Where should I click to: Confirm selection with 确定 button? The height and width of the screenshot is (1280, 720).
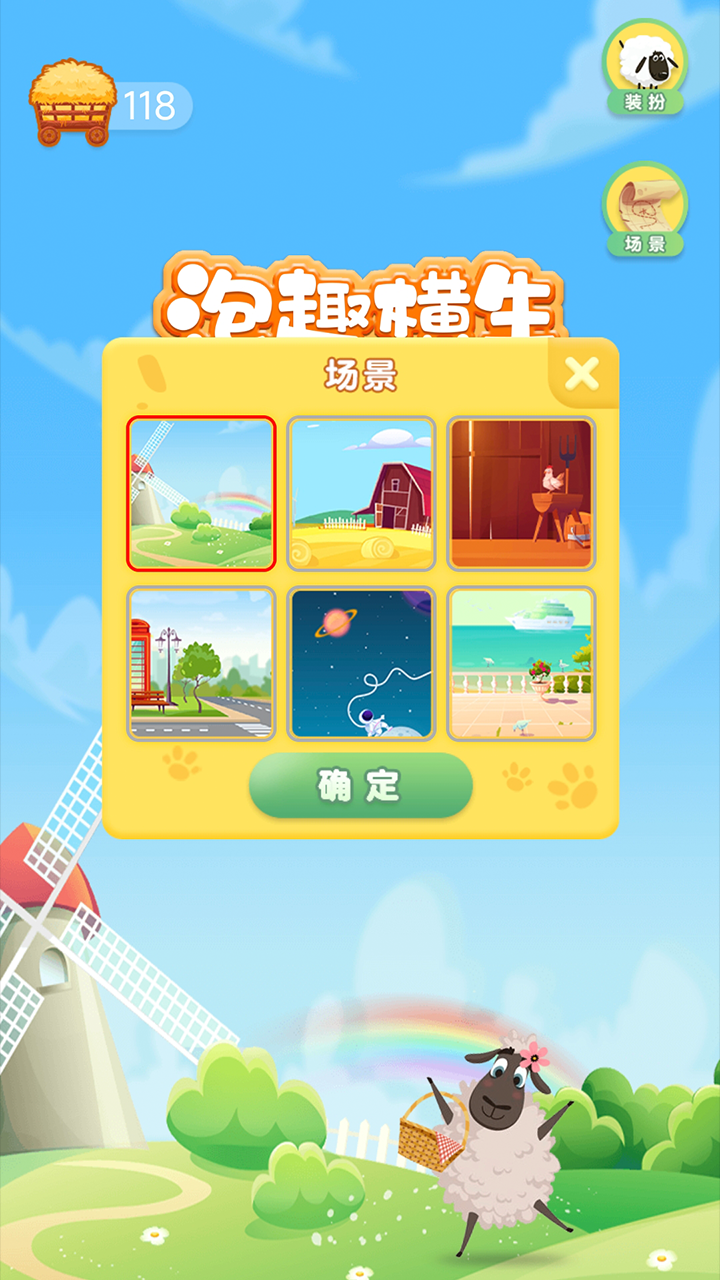click(360, 786)
